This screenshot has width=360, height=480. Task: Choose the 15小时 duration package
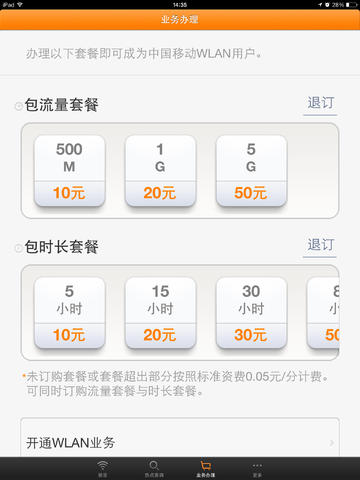click(160, 313)
